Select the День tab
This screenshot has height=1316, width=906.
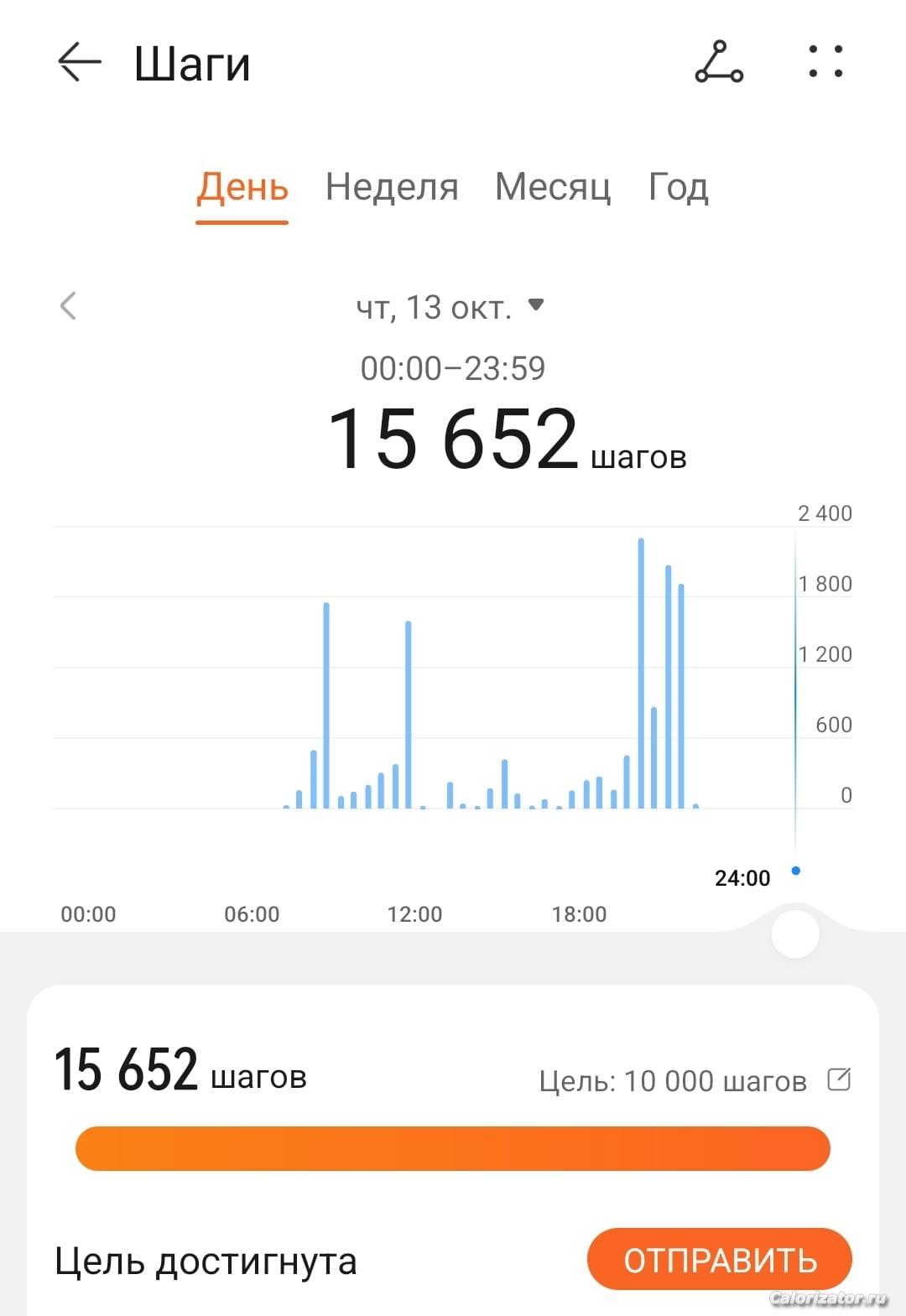tap(242, 186)
